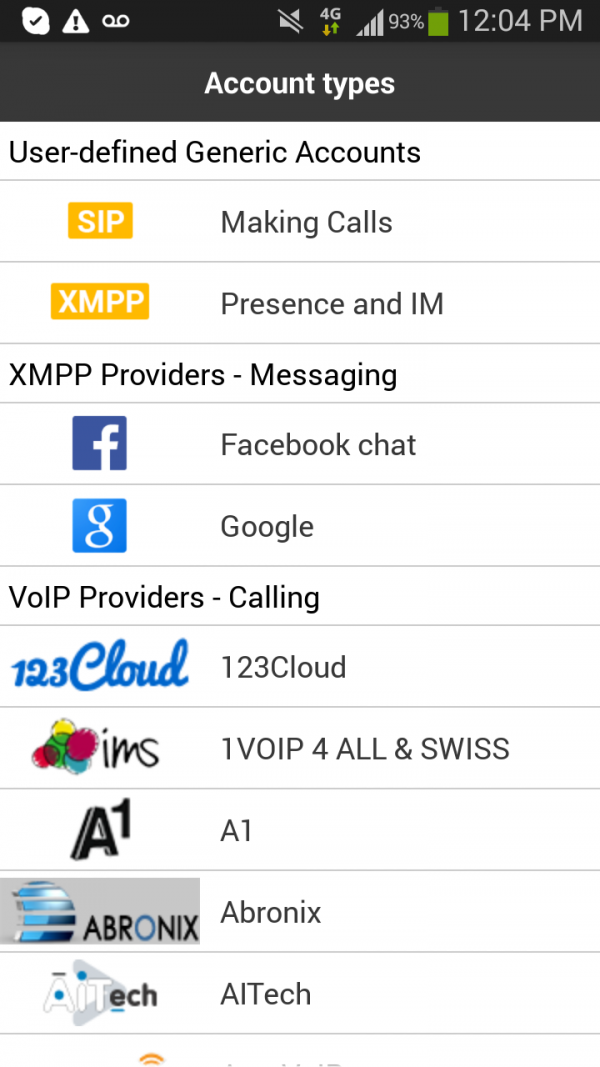Select AITech from the provider list

300,994
